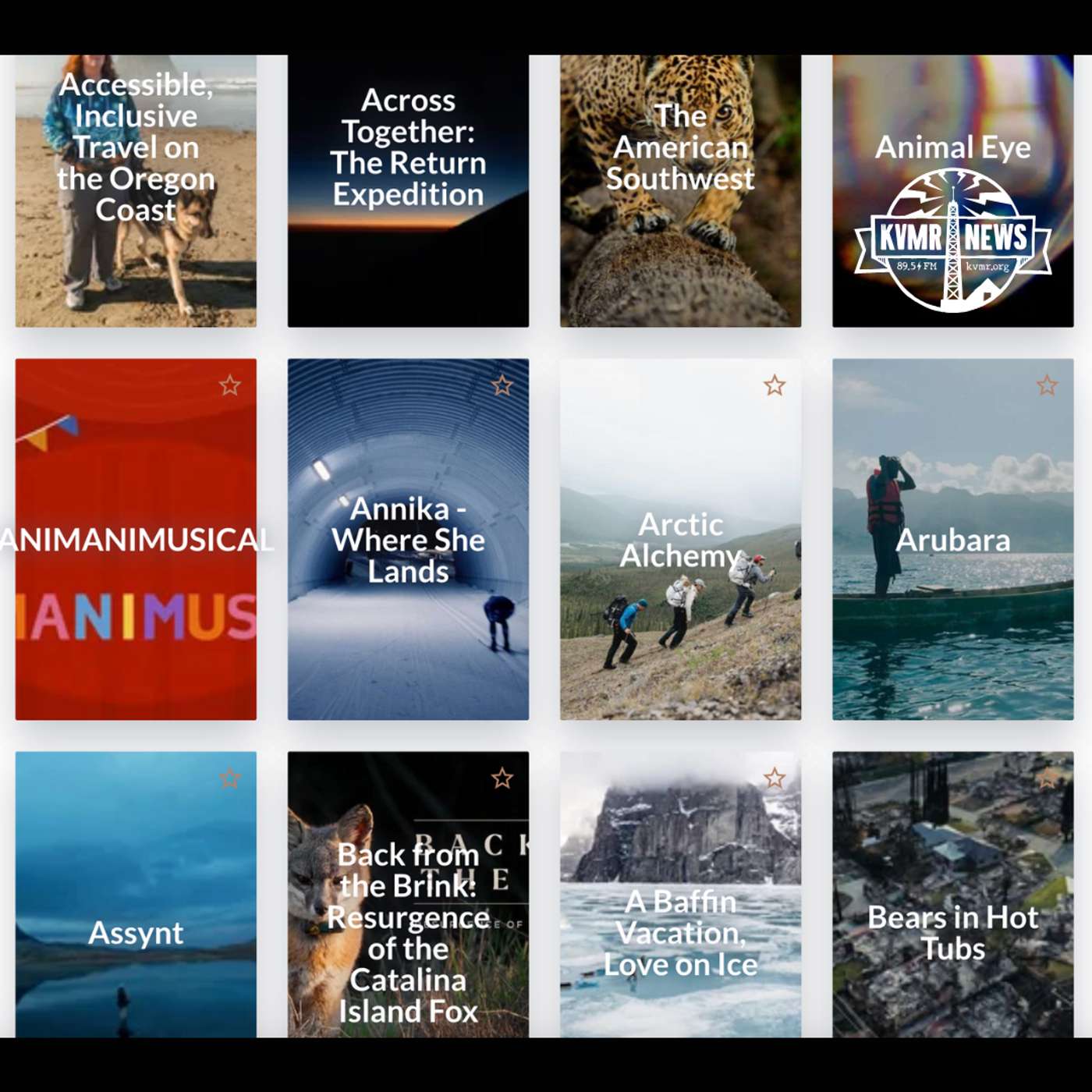
Task: Open Back from the Brink Catalina Island Fox
Action: coord(408,897)
